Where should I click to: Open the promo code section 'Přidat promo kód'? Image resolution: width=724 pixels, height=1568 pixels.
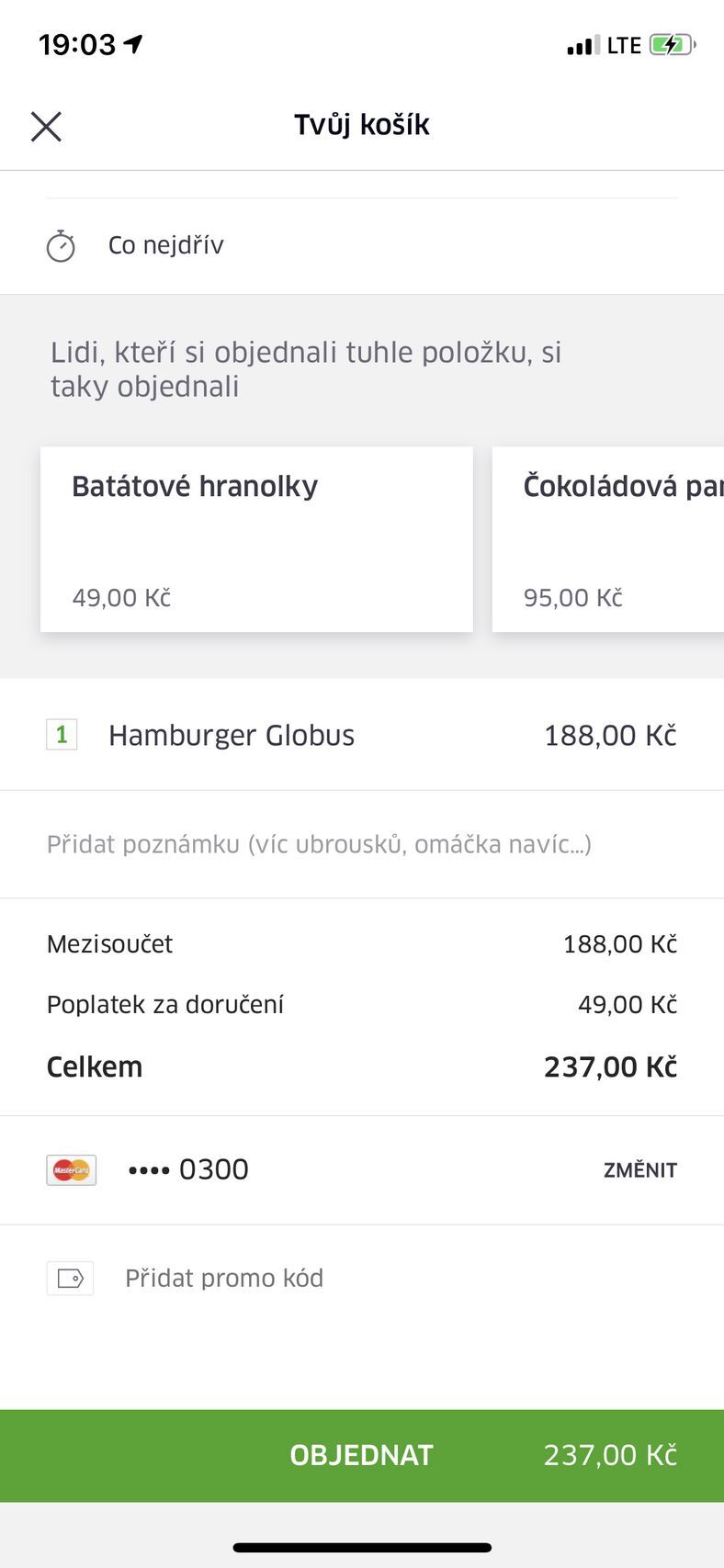coord(224,1277)
